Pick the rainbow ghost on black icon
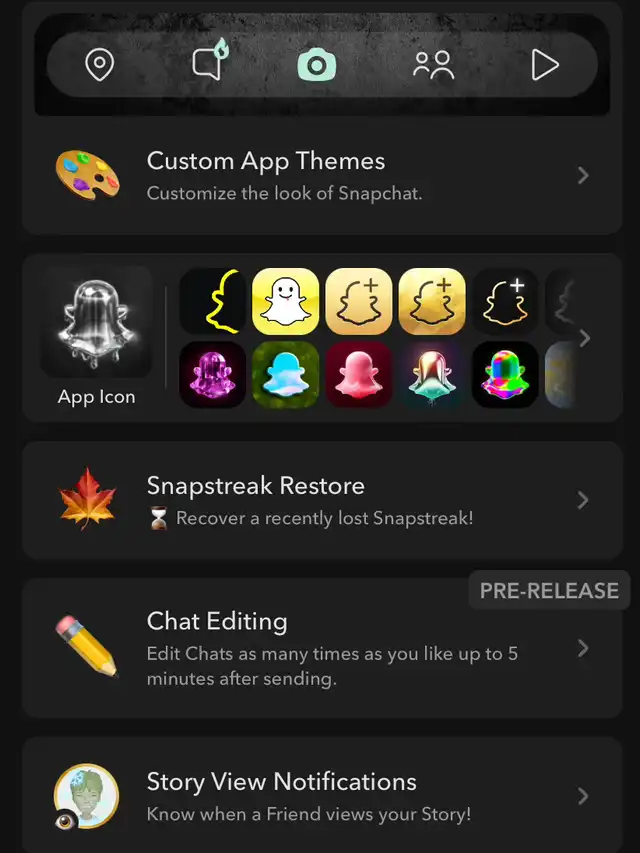The height and width of the screenshot is (853, 640). point(505,374)
